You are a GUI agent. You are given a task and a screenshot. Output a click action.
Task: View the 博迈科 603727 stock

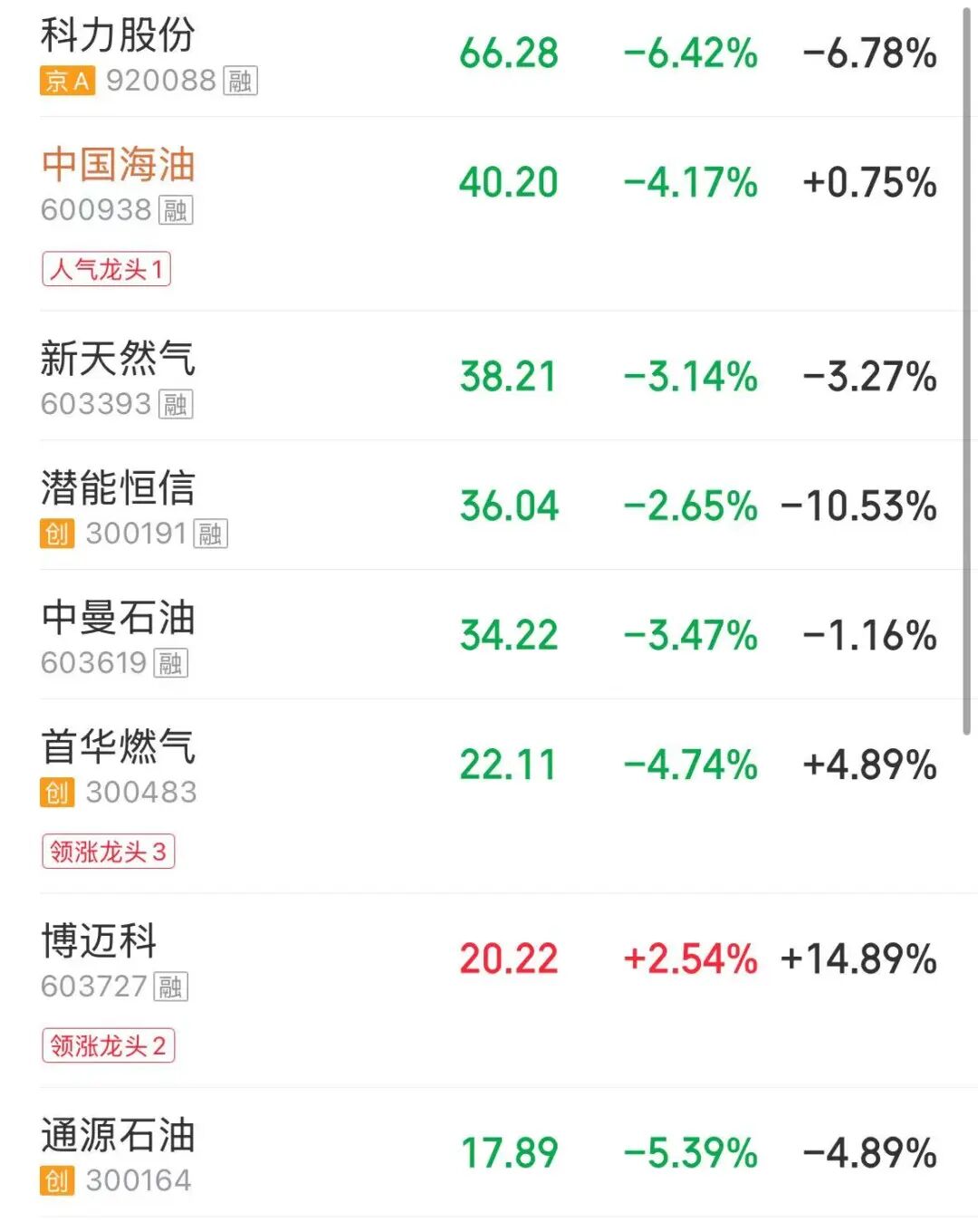pyautogui.click(x=100, y=942)
